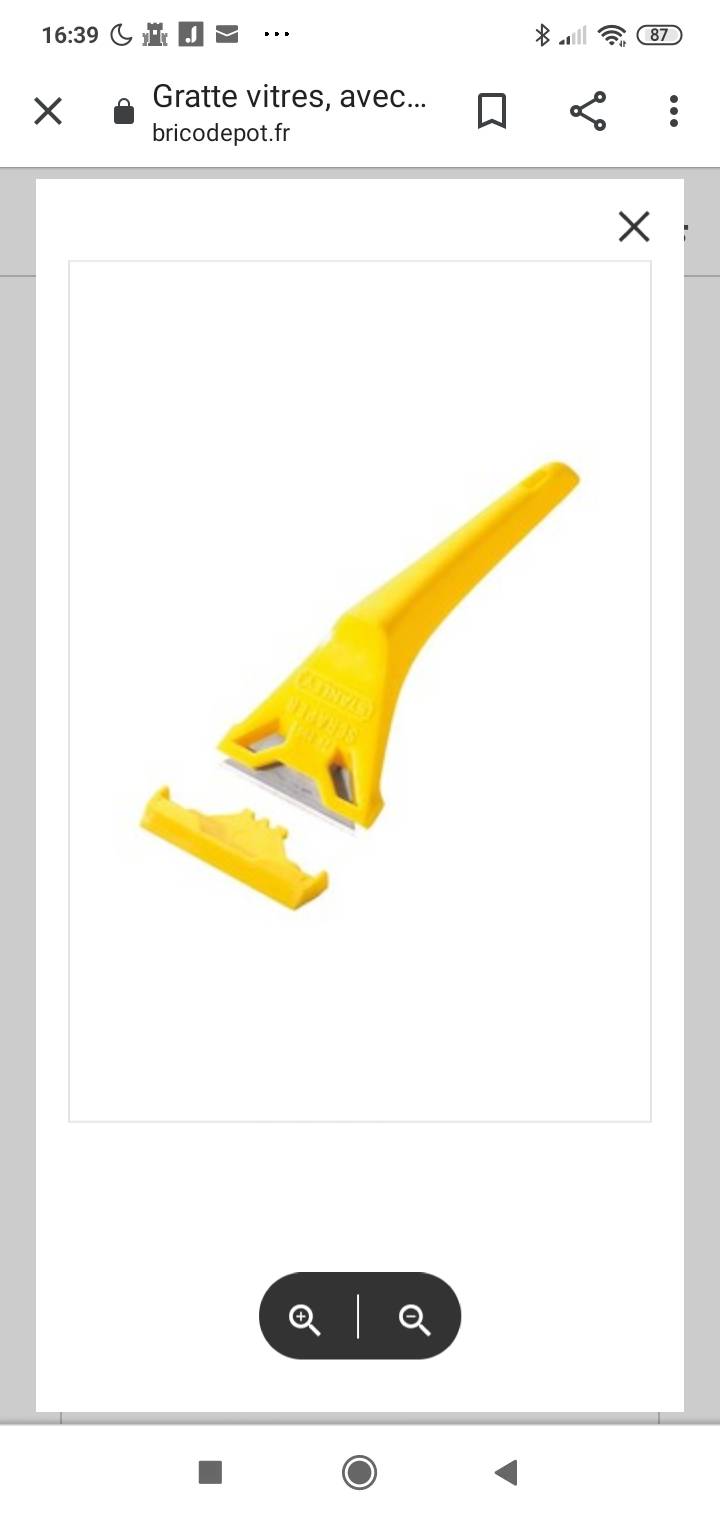Image resolution: width=720 pixels, height=1520 pixels.
Task: Bookmark this bricodepot.fr page
Action: pos(491,111)
